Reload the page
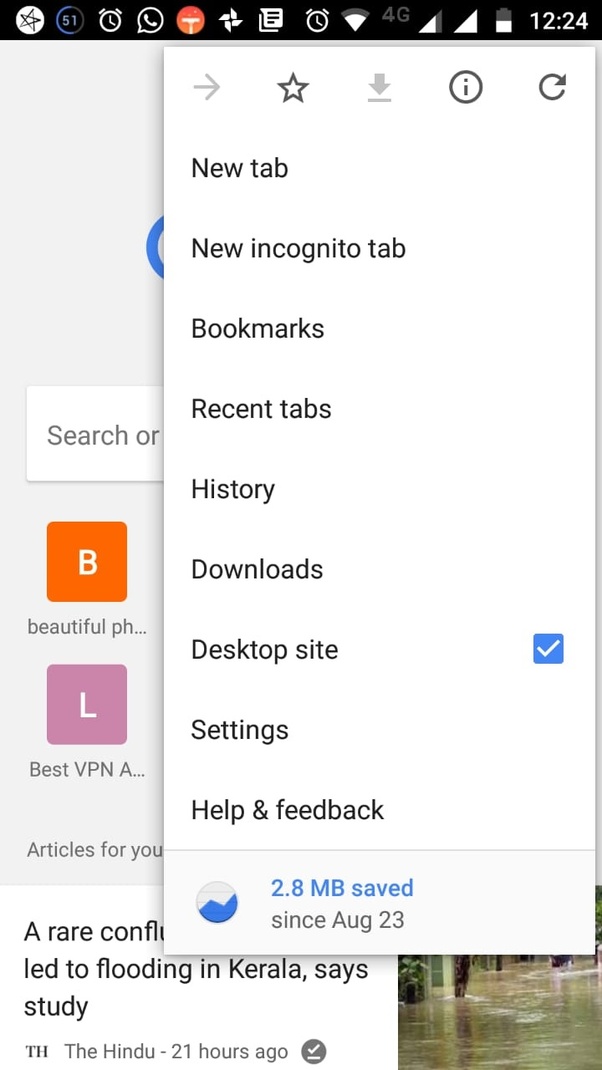Image resolution: width=602 pixels, height=1070 pixels. [552, 89]
